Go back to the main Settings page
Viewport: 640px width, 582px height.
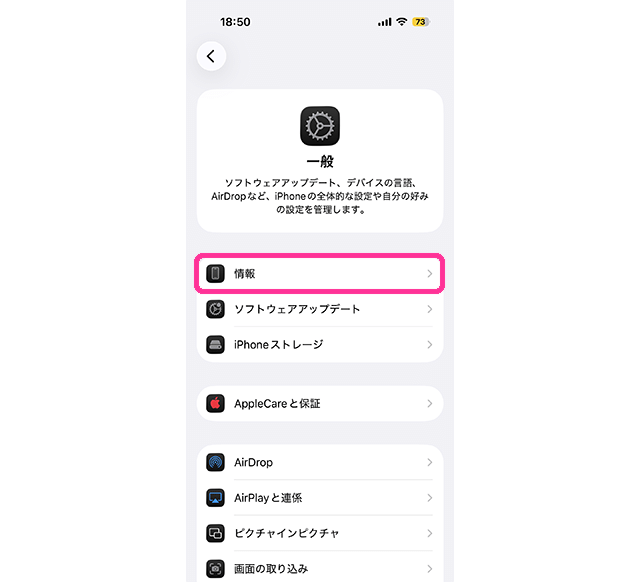click(211, 57)
